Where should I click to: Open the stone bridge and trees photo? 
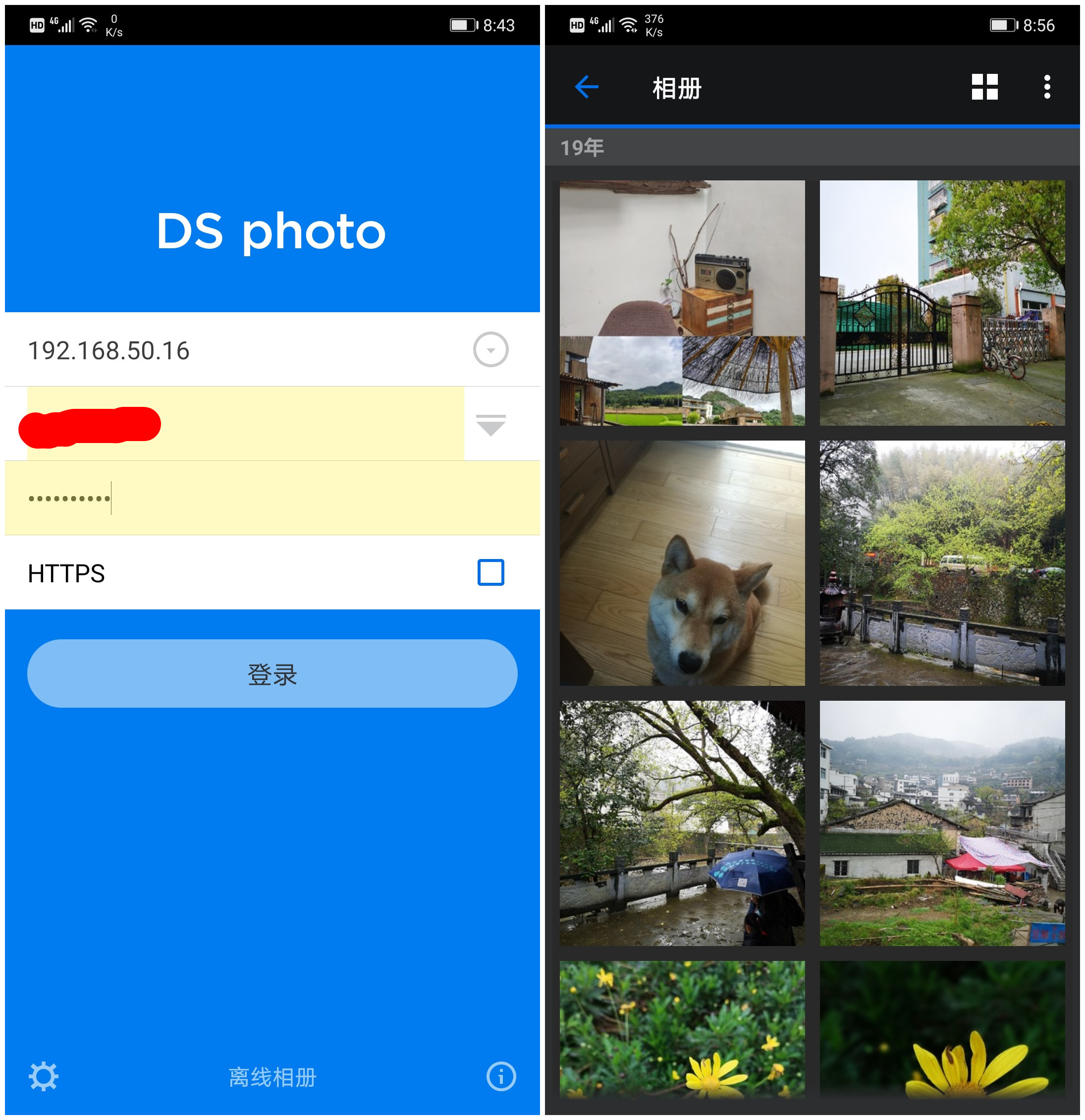pyautogui.click(x=942, y=562)
